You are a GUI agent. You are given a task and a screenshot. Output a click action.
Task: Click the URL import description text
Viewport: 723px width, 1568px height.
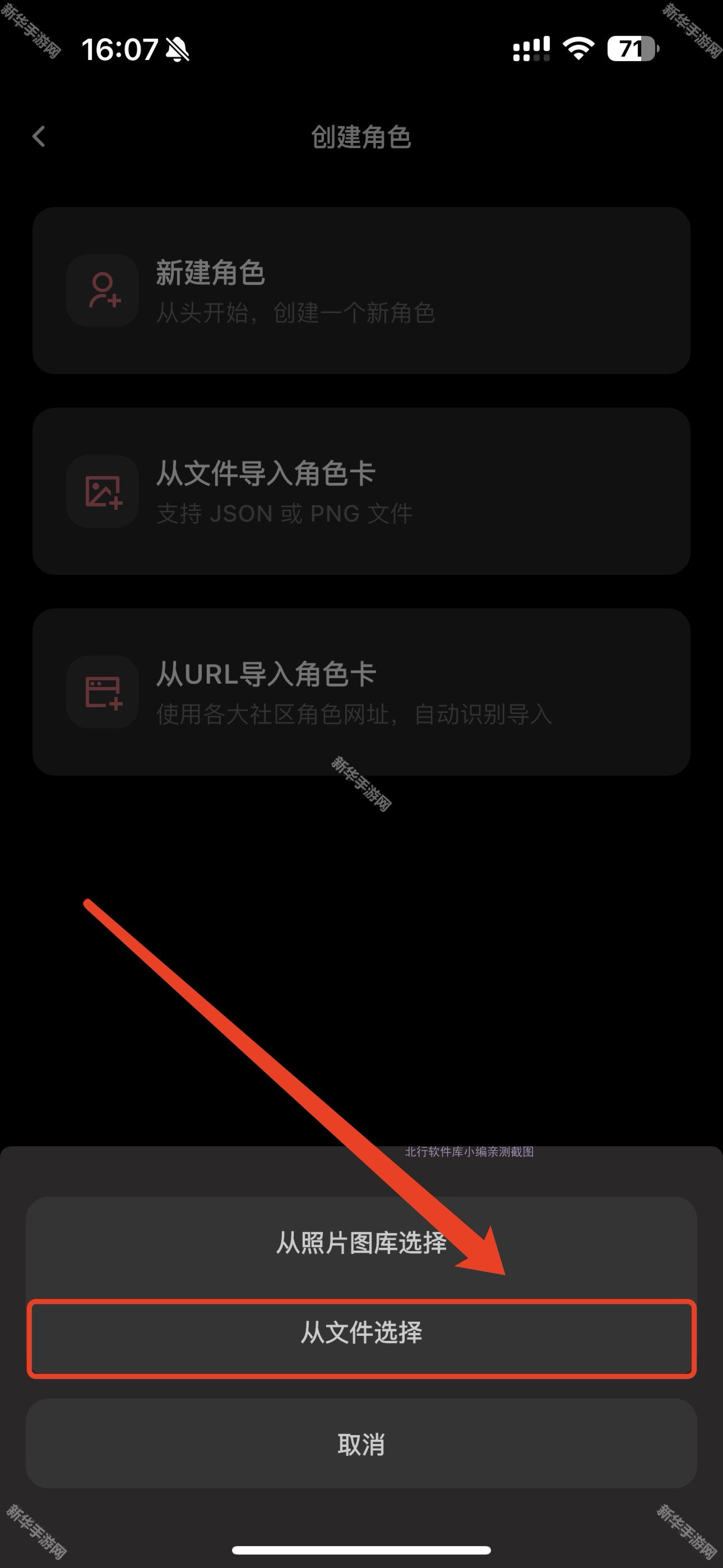point(354,717)
